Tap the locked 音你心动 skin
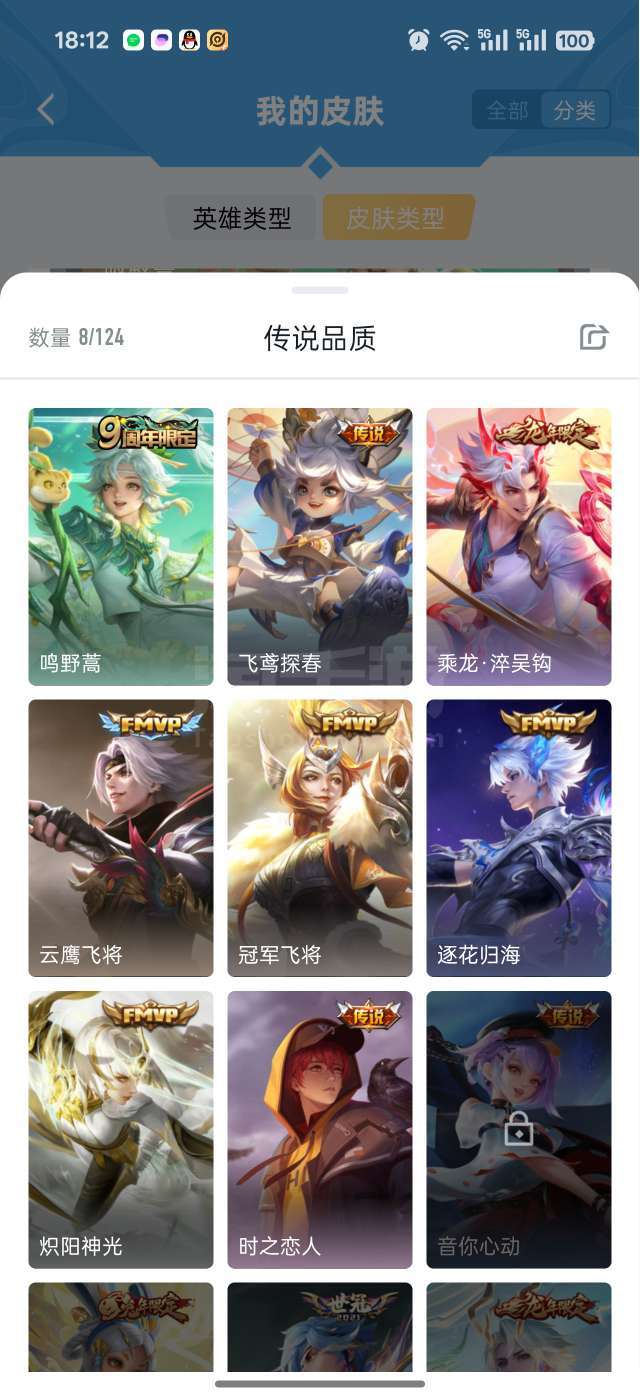640x1400 pixels. tap(519, 1130)
